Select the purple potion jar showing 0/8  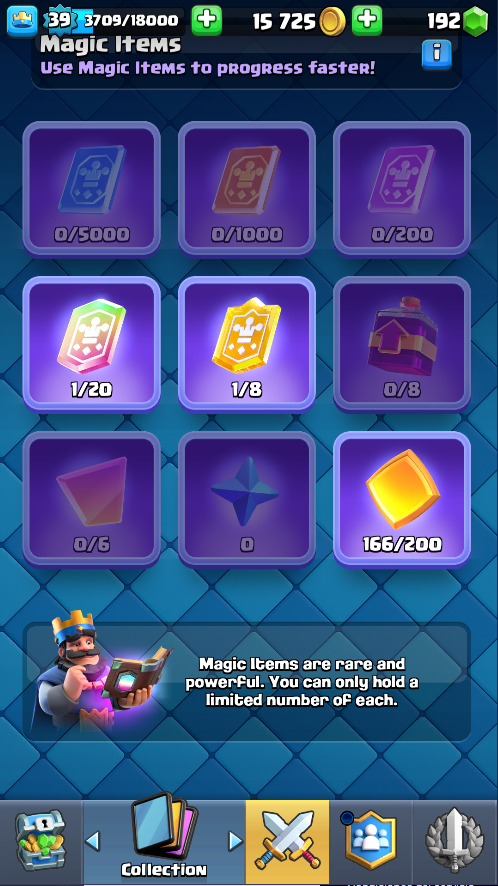(402, 344)
